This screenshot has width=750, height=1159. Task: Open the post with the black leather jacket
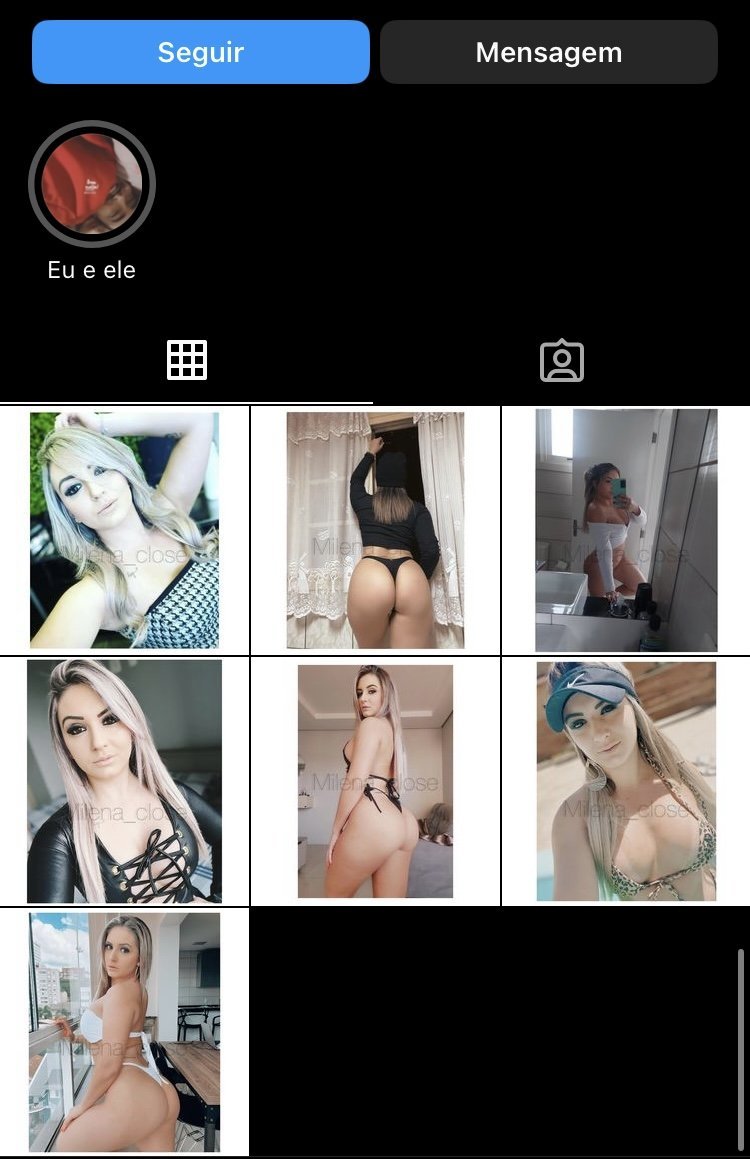click(x=124, y=781)
